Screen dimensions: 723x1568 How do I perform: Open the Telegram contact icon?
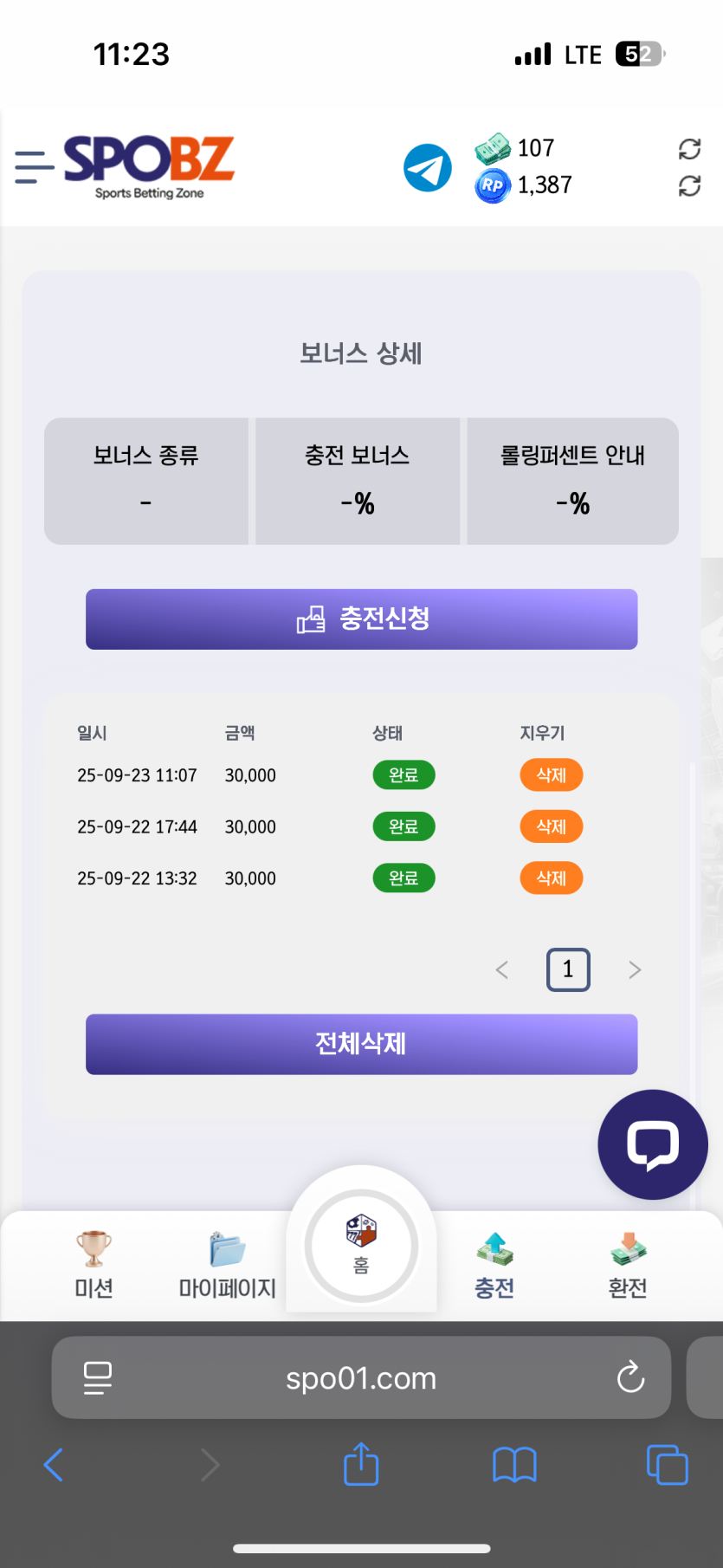point(428,168)
